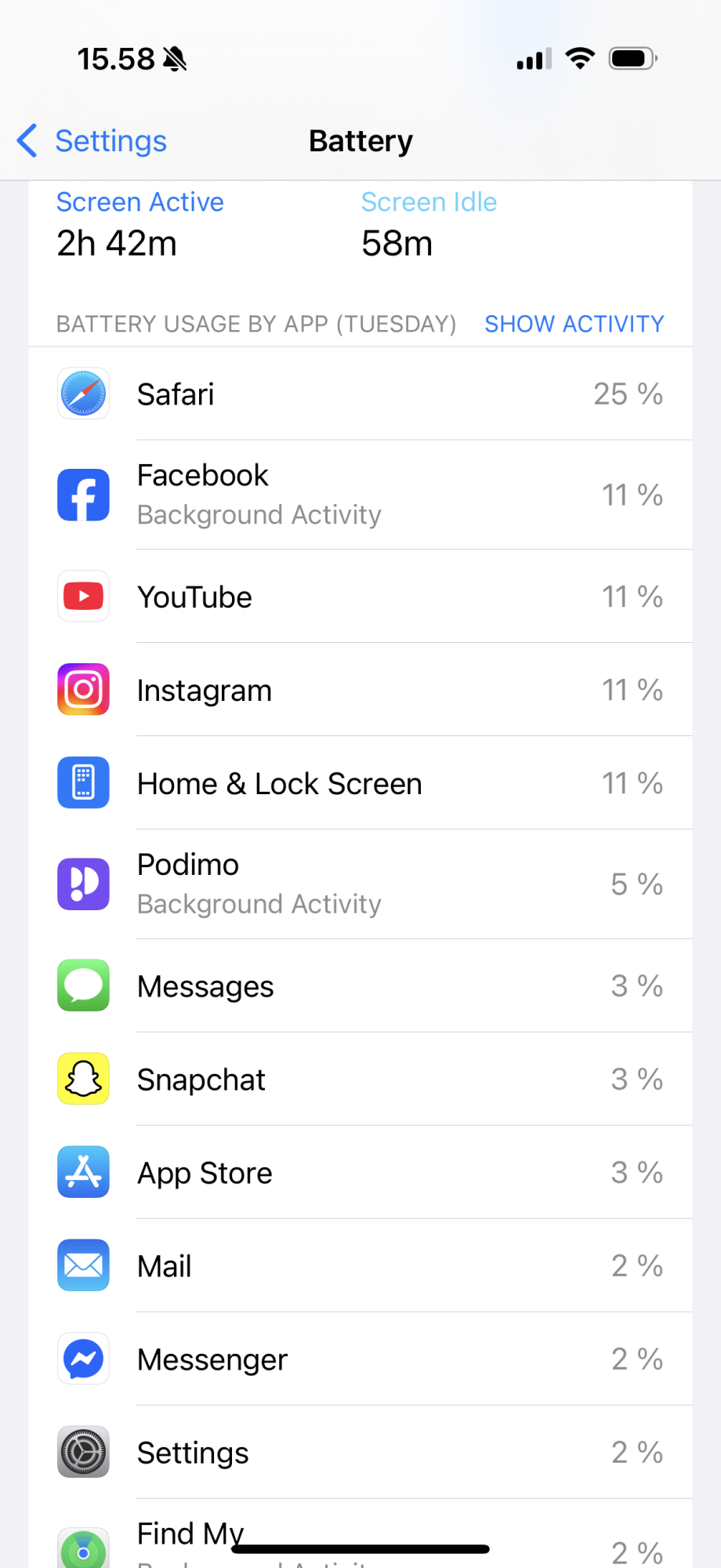Tap the YouTube usage row
The width and height of the screenshot is (721, 1568).
(x=360, y=597)
